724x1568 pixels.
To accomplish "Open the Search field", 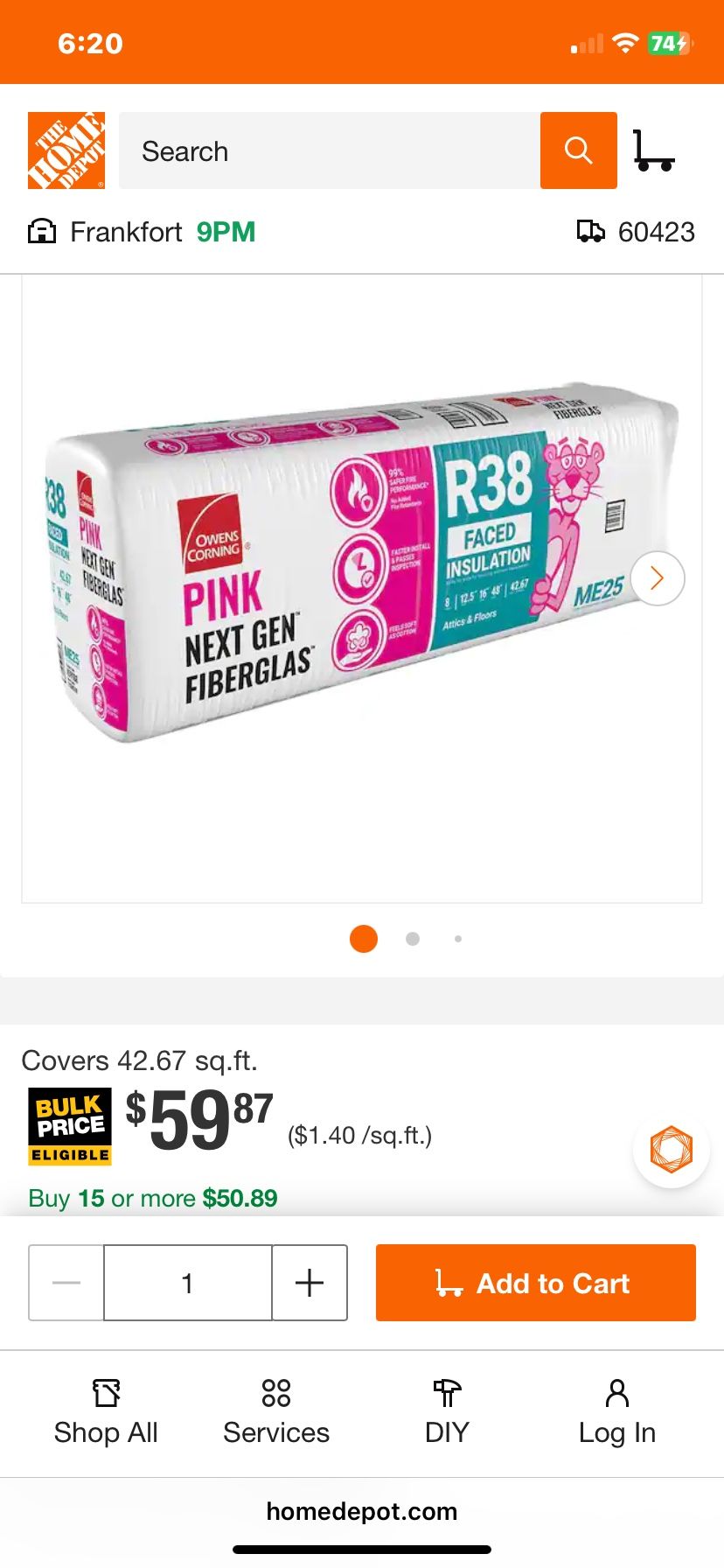I will click(329, 150).
